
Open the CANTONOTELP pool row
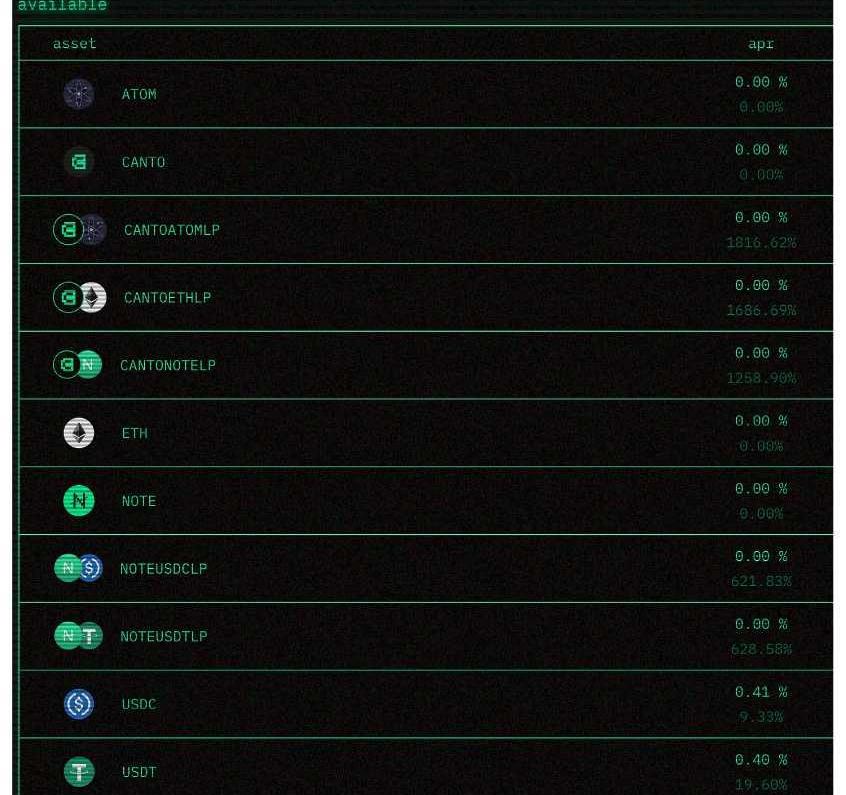(x=167, y=366)
